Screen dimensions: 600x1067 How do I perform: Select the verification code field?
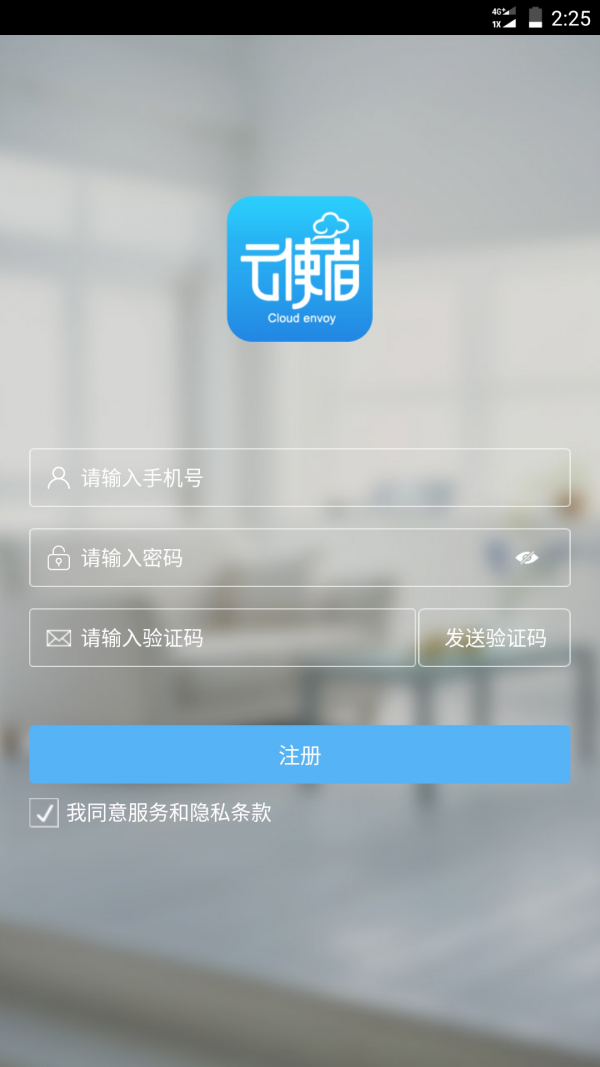[222, 638]
